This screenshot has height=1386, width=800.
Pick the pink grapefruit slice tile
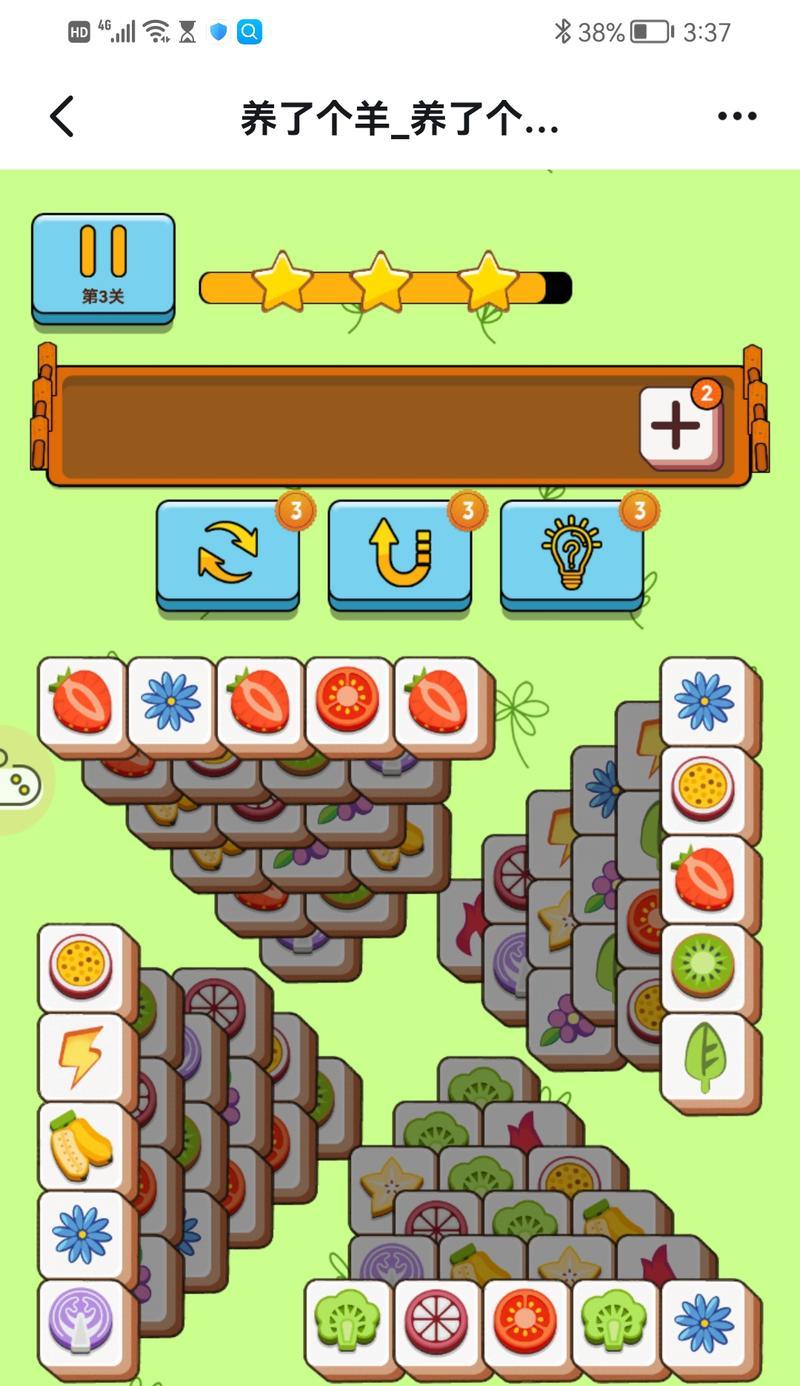click(x=435, y=1322)
